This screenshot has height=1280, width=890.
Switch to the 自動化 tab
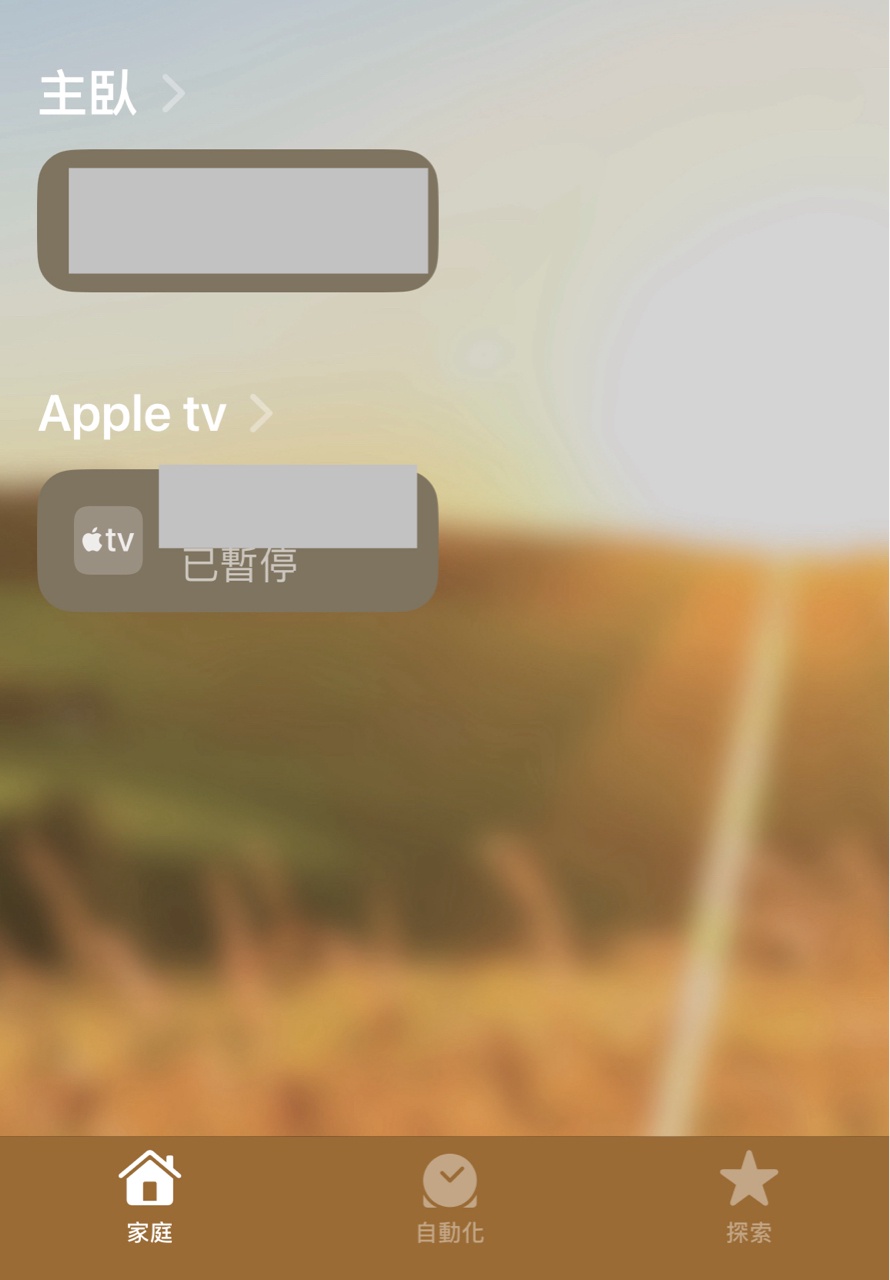449,1197
